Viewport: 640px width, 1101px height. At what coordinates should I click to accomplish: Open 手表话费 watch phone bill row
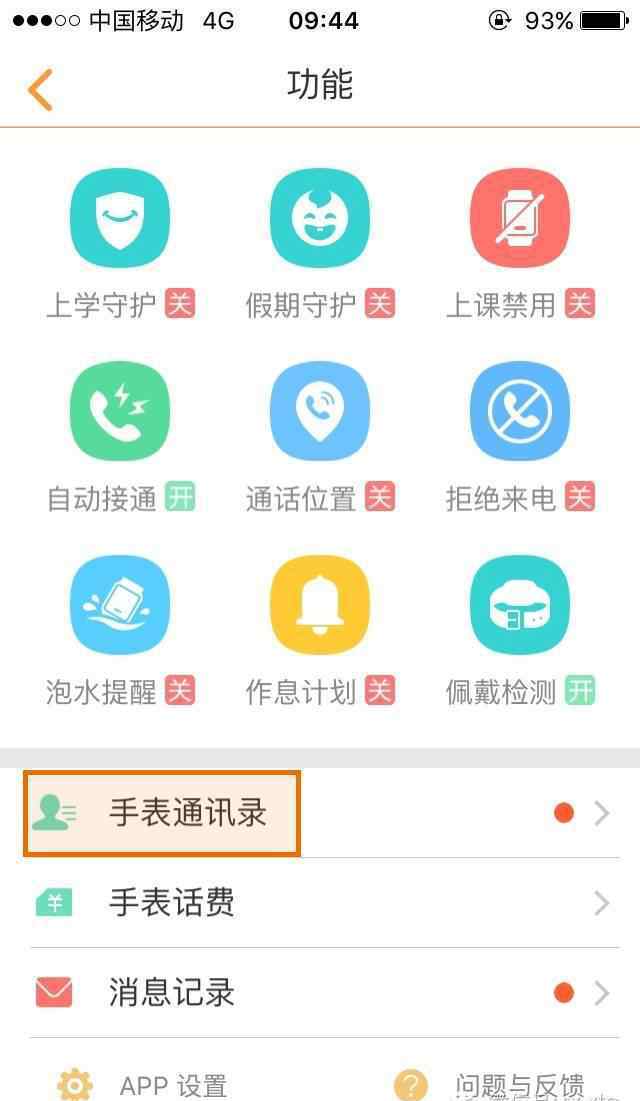point(320,903)
